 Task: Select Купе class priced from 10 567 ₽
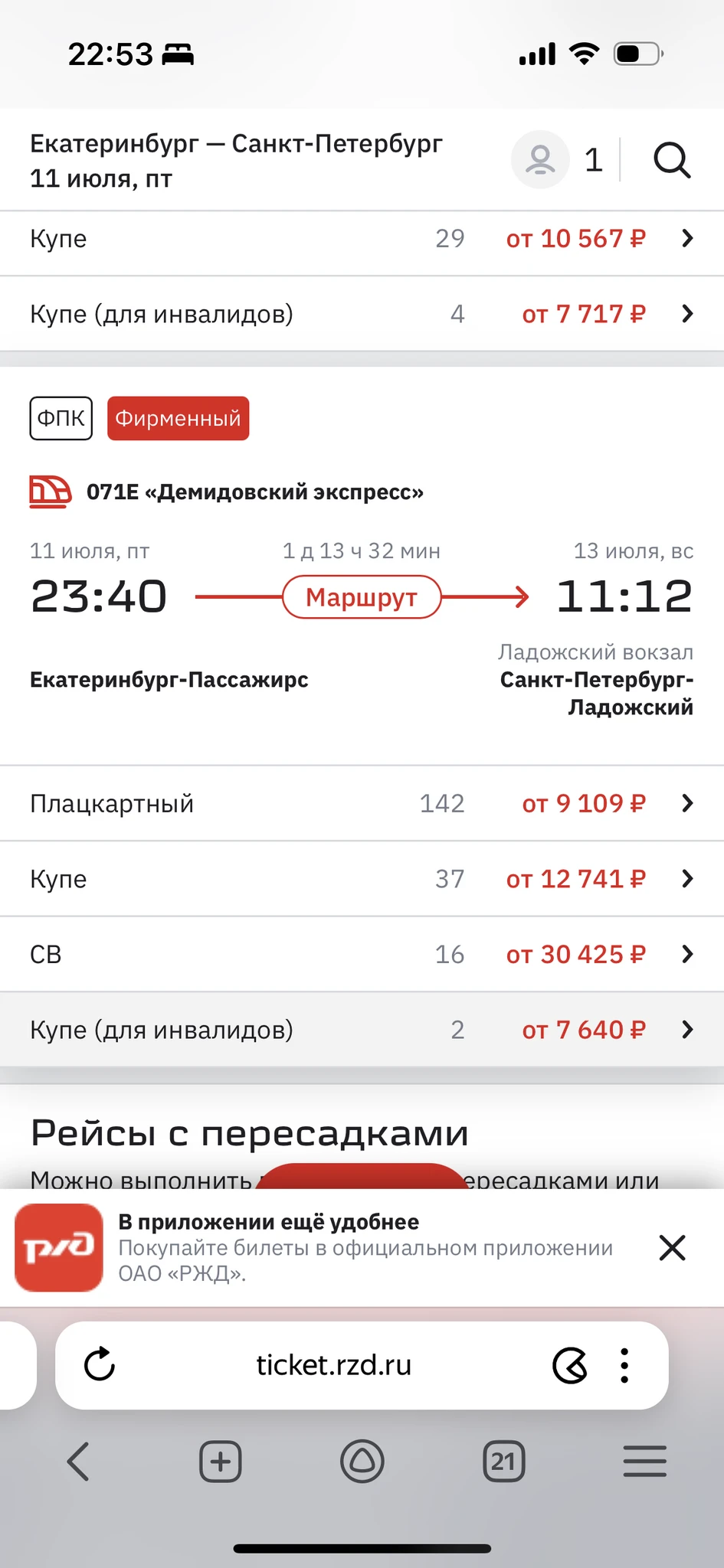(x=362, y=239)
